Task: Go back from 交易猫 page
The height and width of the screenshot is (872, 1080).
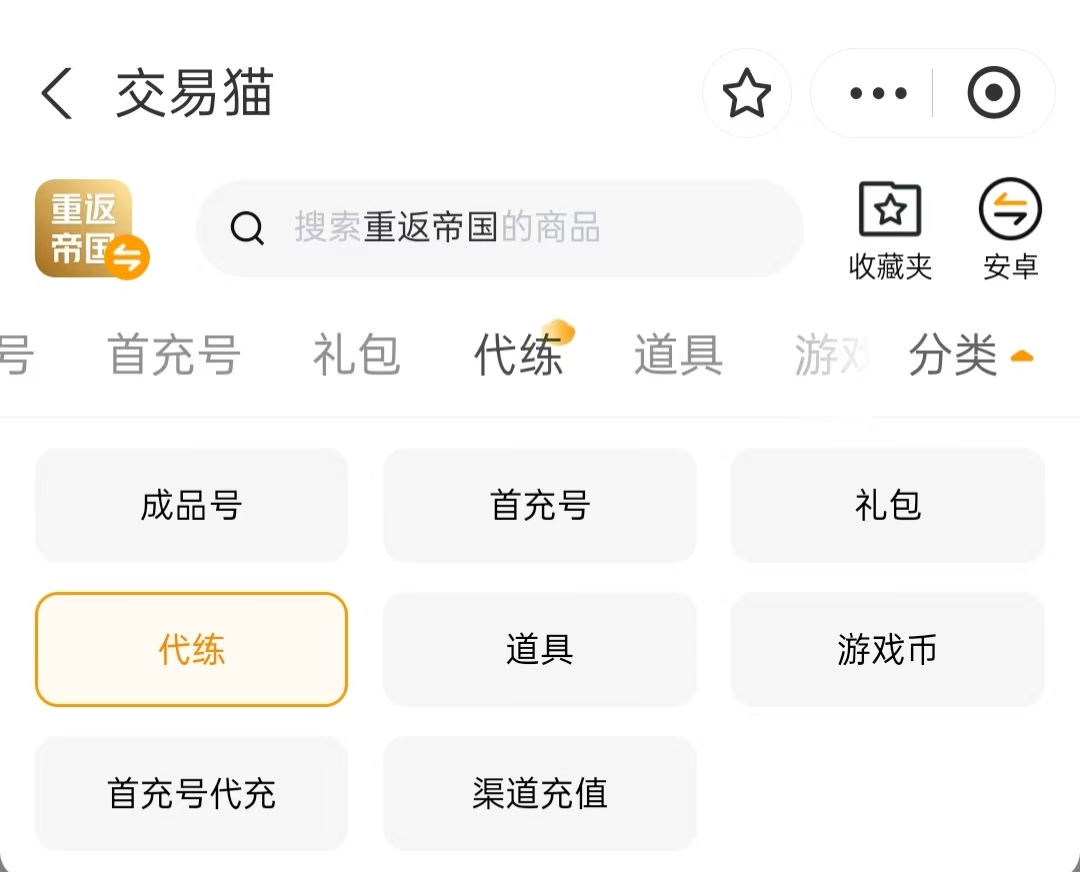Action: click(57, 95)
